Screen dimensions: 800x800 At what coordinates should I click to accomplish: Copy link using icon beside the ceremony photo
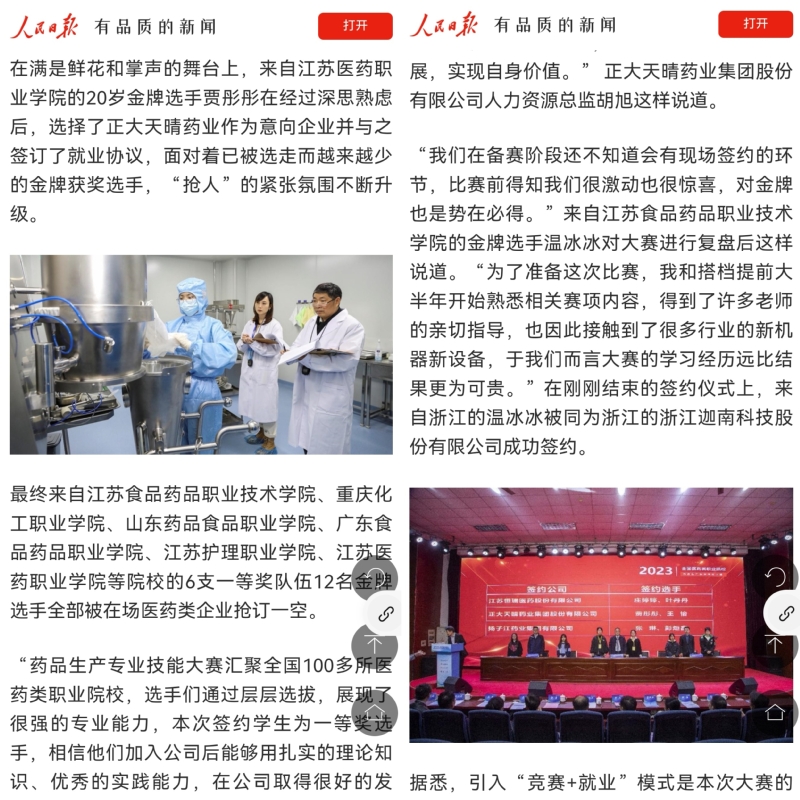tap(785, 613)
